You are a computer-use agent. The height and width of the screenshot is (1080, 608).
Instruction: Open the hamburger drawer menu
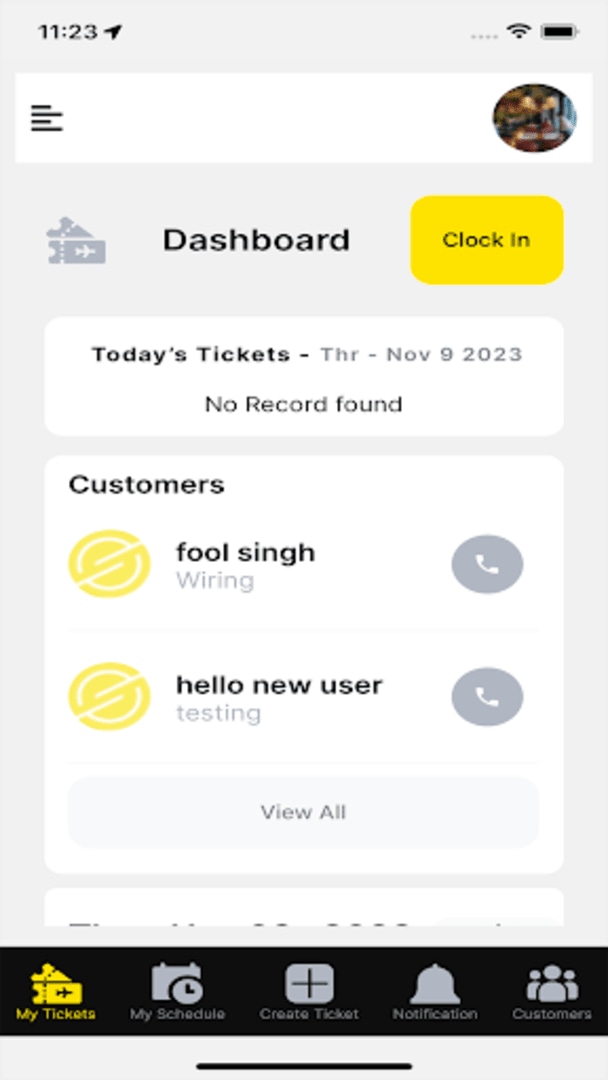click(47, 118)
